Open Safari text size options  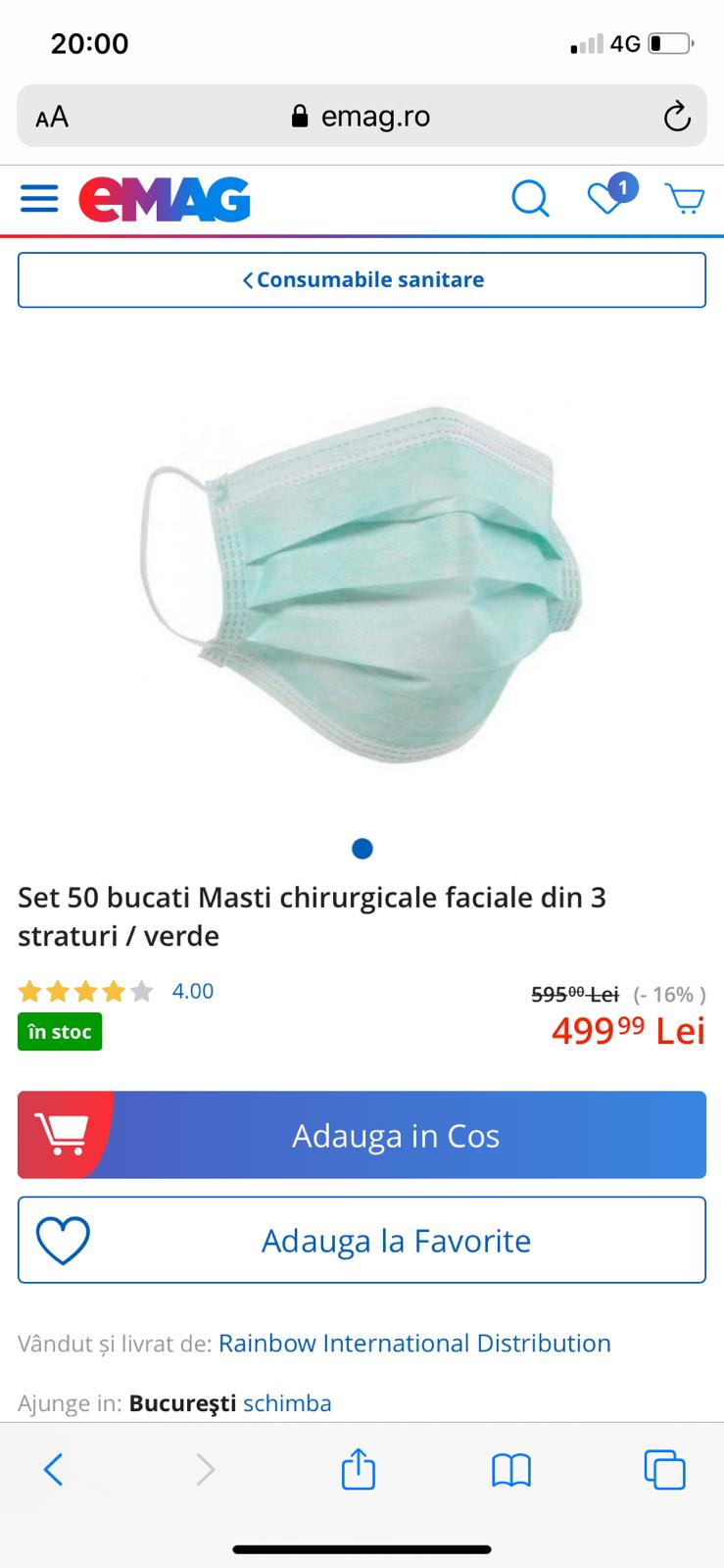pyautogui.click(x=52, y=118)
